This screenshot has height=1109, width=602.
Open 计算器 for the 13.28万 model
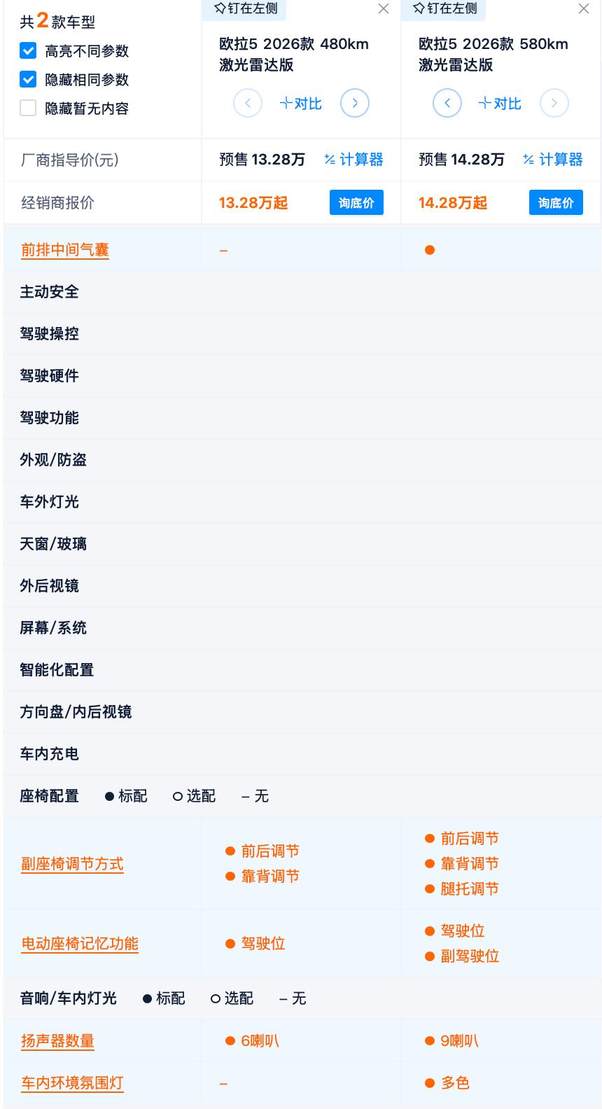(x=354, y=159)
